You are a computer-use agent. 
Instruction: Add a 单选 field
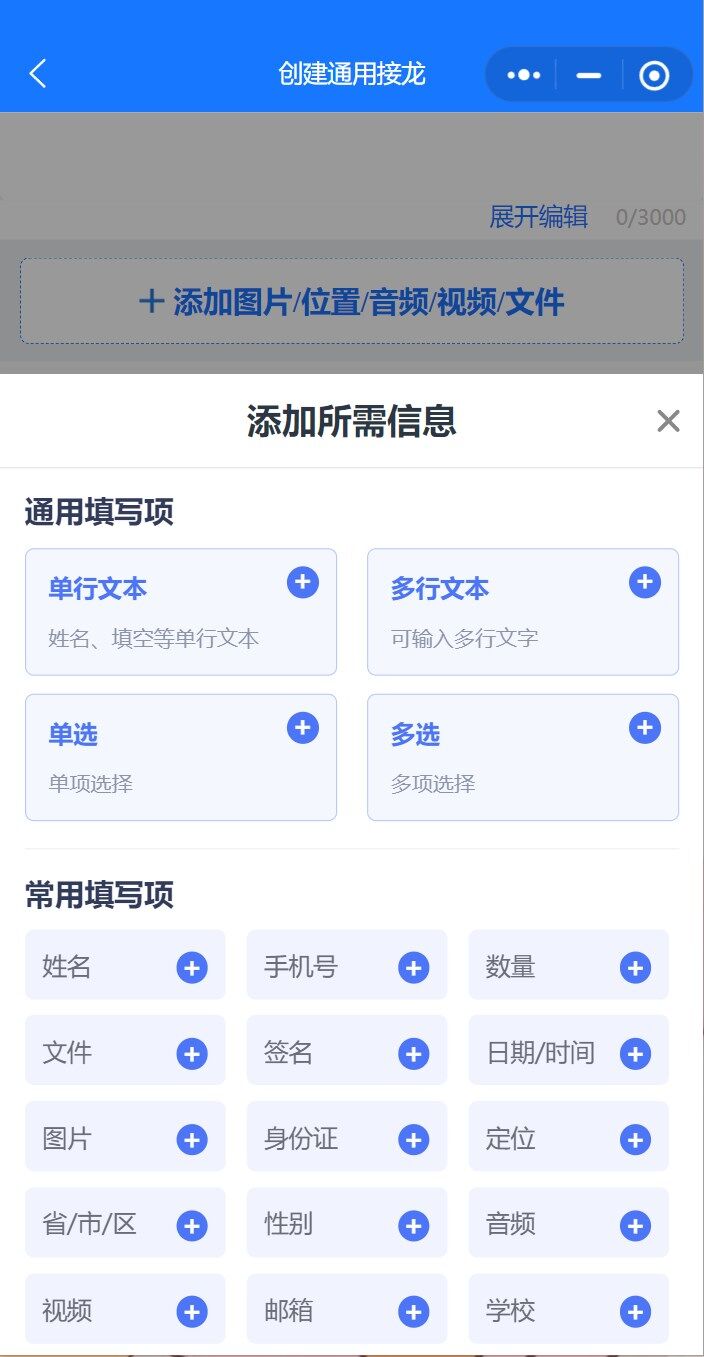(x=303, y=728)
